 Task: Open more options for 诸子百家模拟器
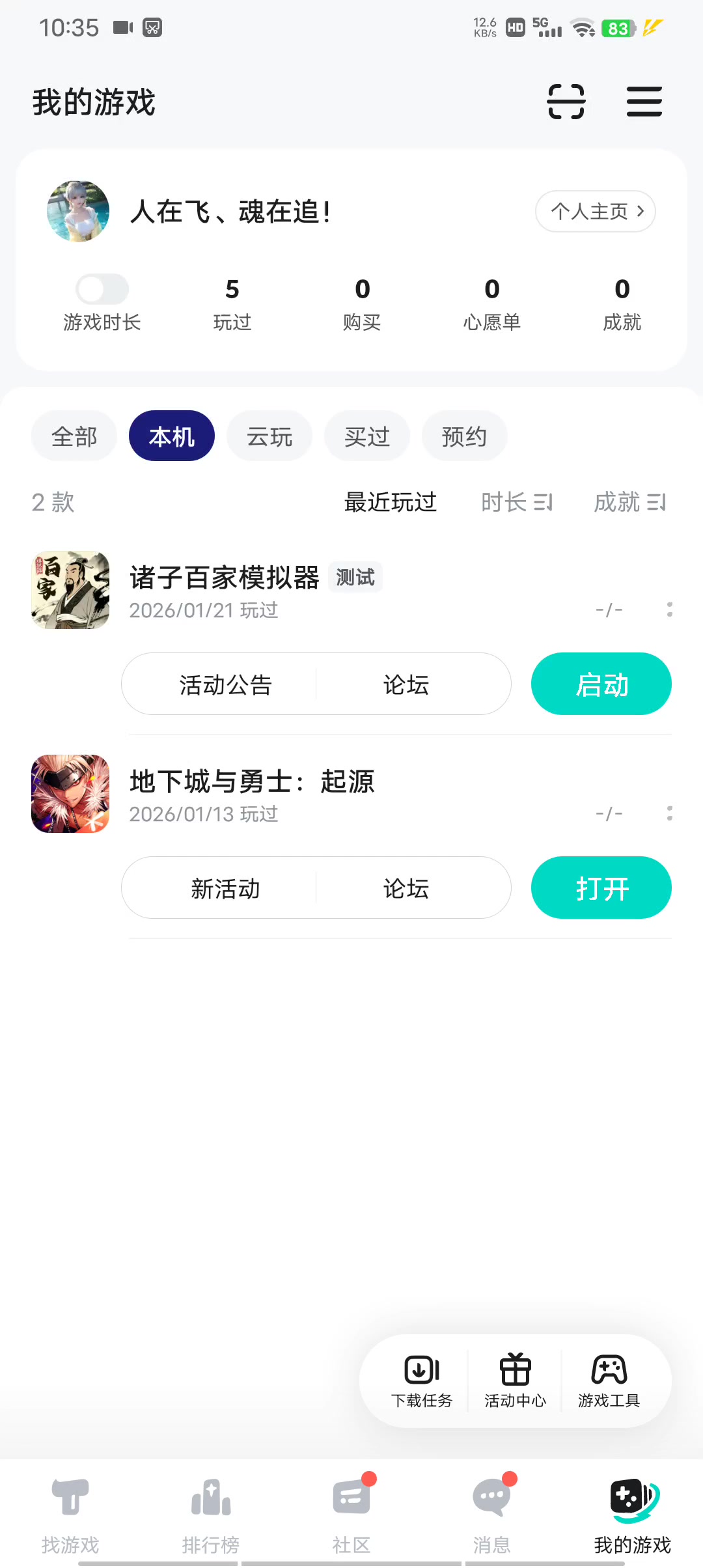[x=669, y=609]
